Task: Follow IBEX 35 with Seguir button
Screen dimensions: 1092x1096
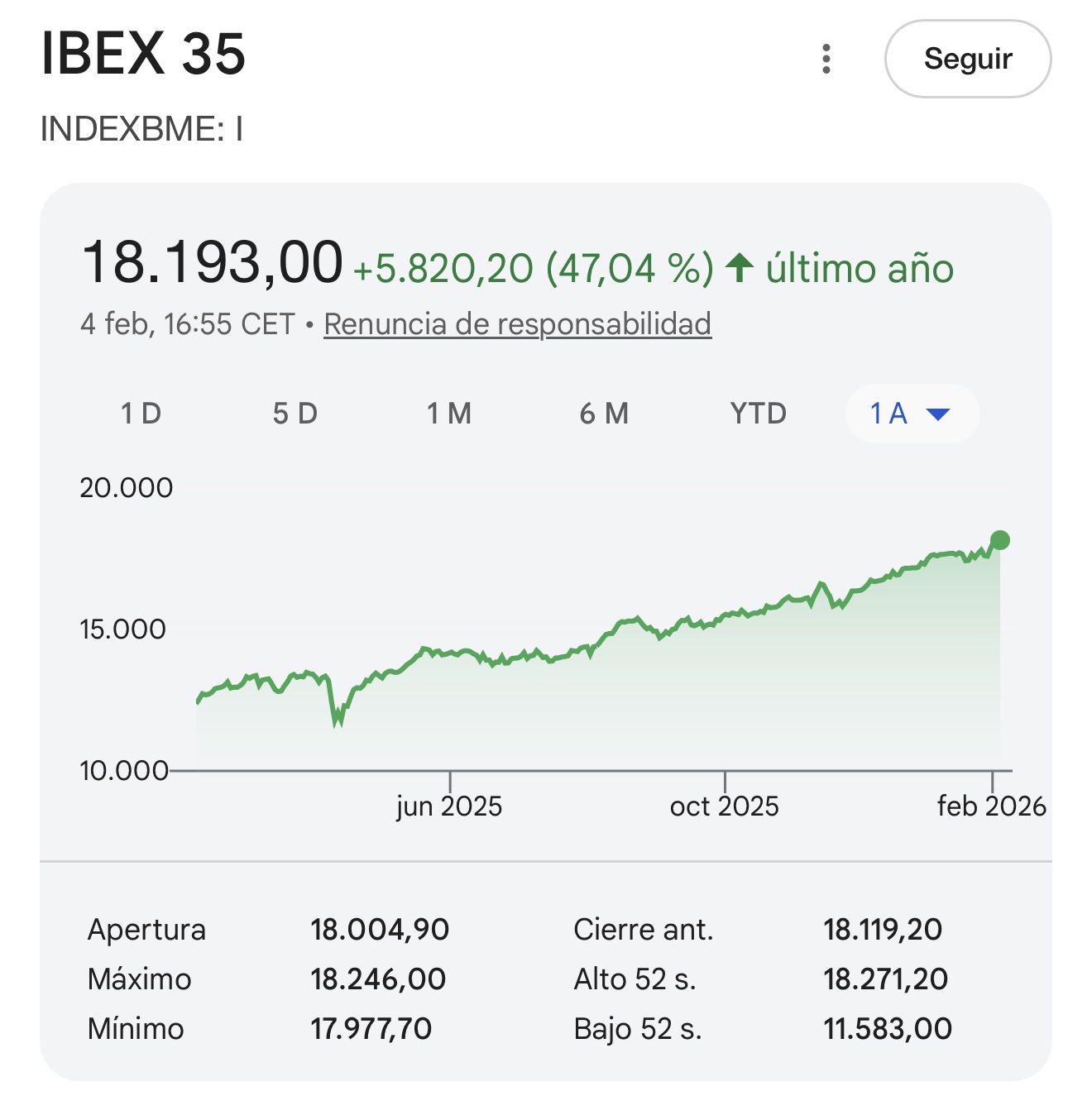Action: [x=967, y=59]
